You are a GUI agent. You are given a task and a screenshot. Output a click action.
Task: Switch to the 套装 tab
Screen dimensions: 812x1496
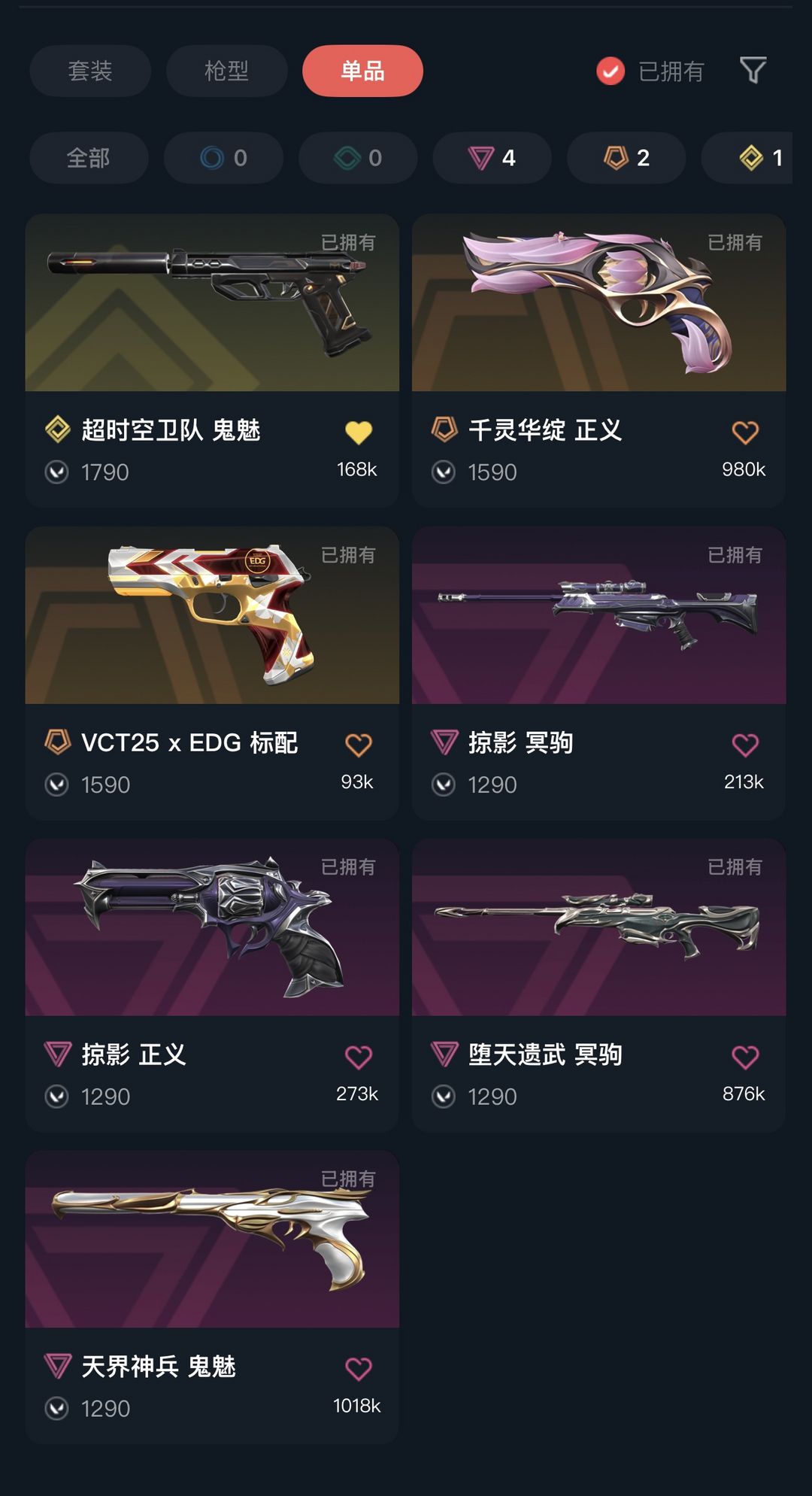point(90,71)
